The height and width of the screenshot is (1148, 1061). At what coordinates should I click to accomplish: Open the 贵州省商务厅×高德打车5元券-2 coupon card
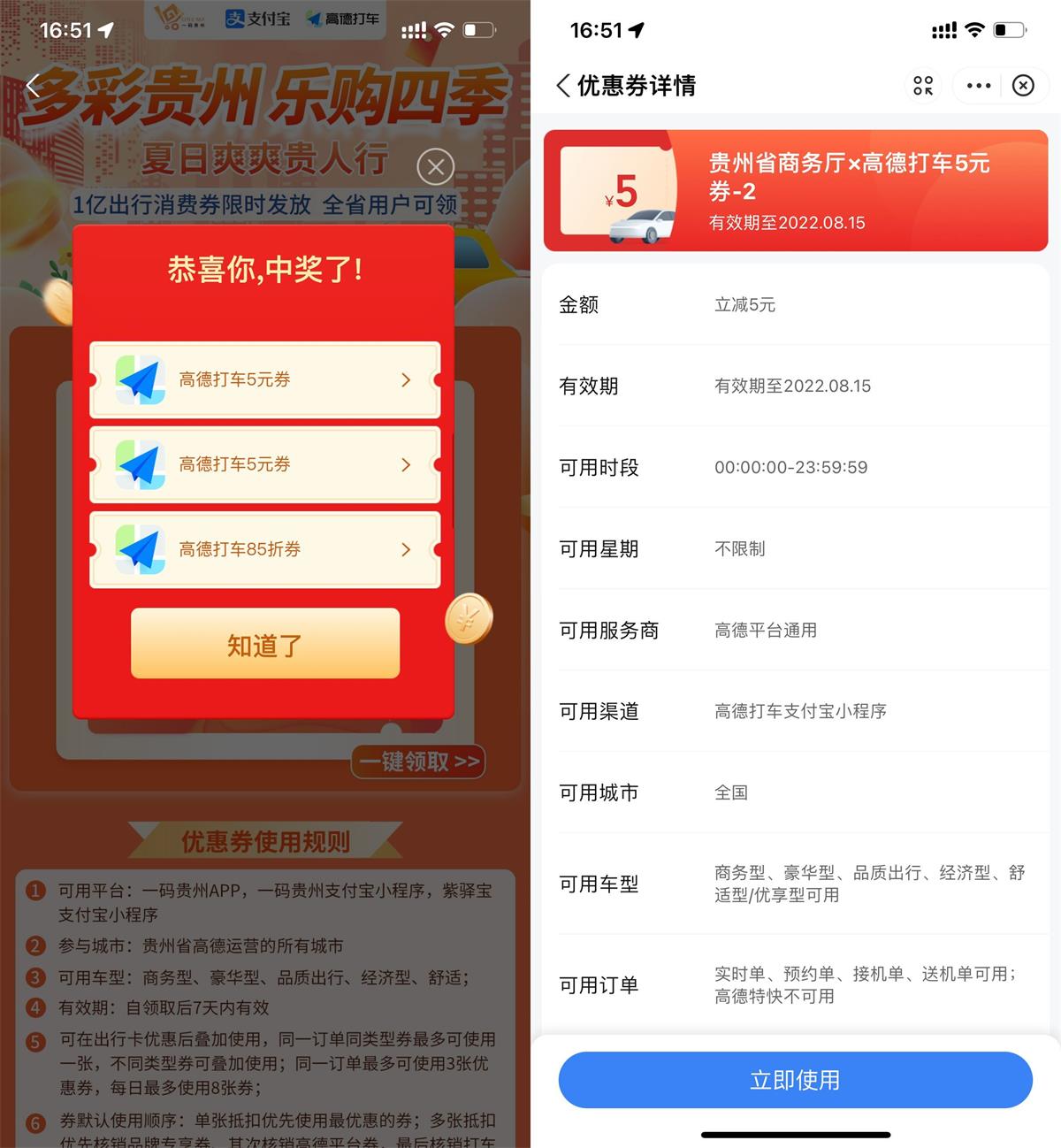[x=795, y=191]
